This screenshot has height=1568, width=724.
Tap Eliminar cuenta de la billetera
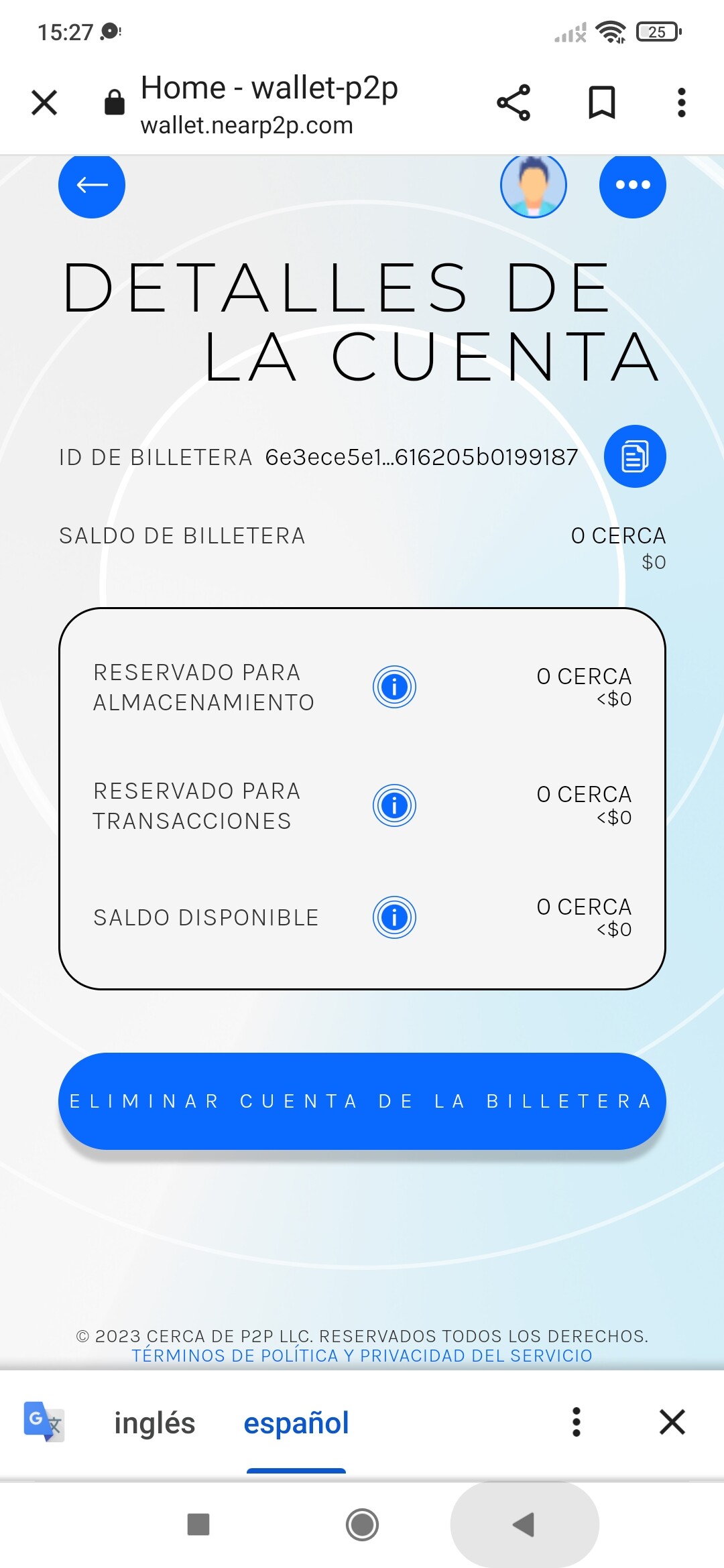[x=362, y=1101]
